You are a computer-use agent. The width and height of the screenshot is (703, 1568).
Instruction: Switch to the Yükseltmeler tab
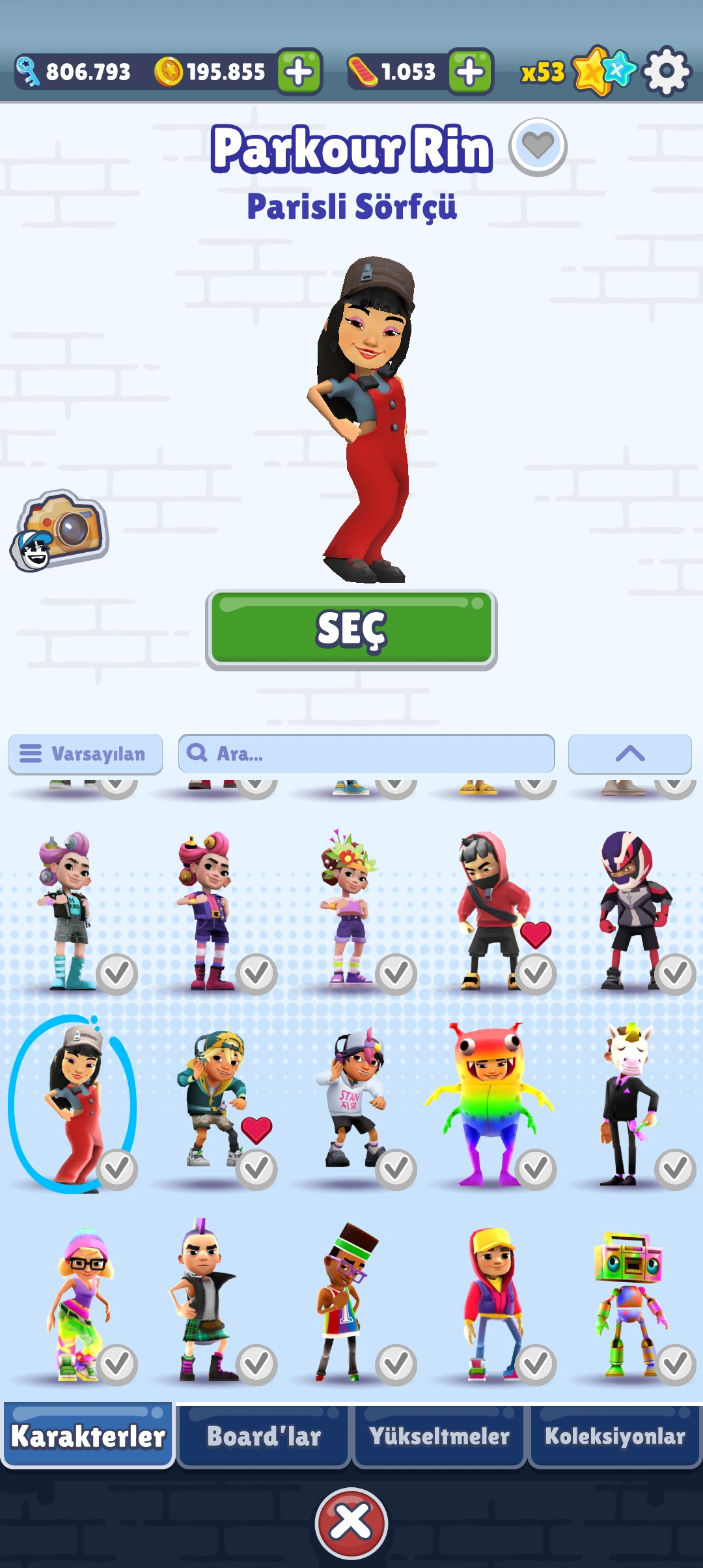[x=439, y=1436]
